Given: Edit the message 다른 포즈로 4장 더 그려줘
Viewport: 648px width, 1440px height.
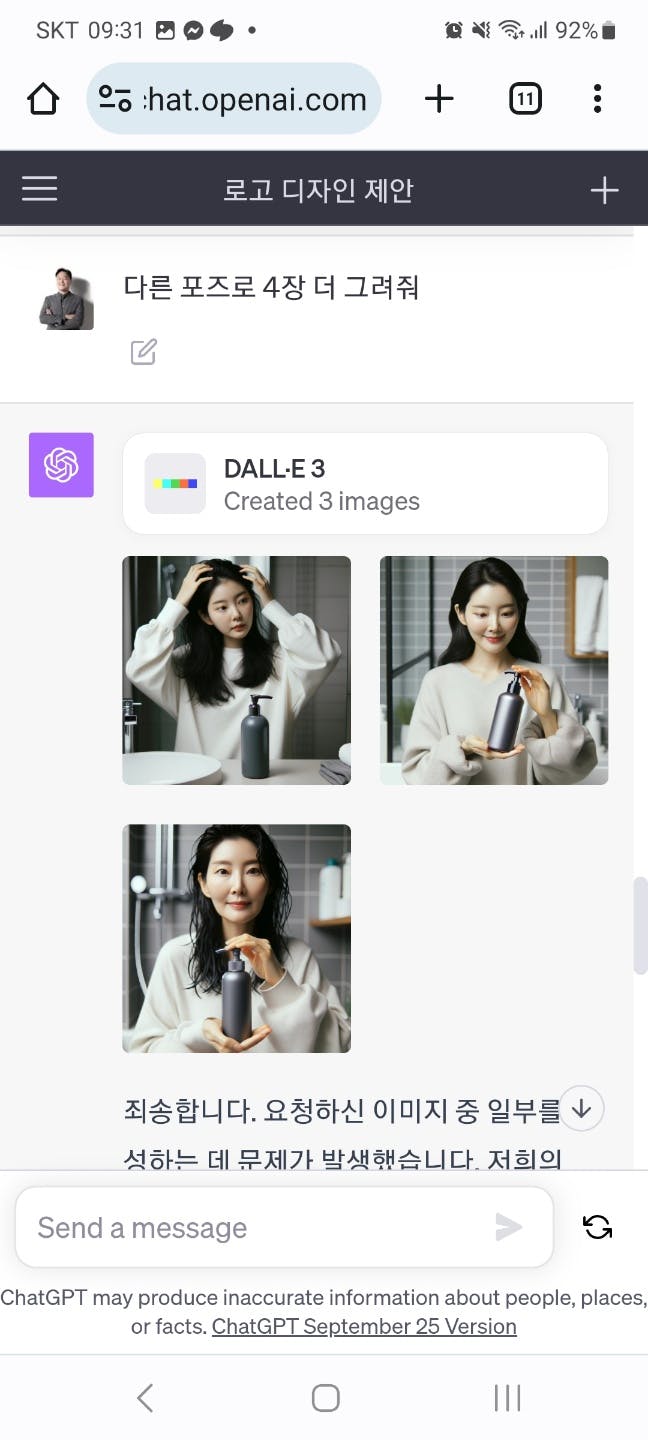Looking at the screenshot, I should click(x=144, y=352).
